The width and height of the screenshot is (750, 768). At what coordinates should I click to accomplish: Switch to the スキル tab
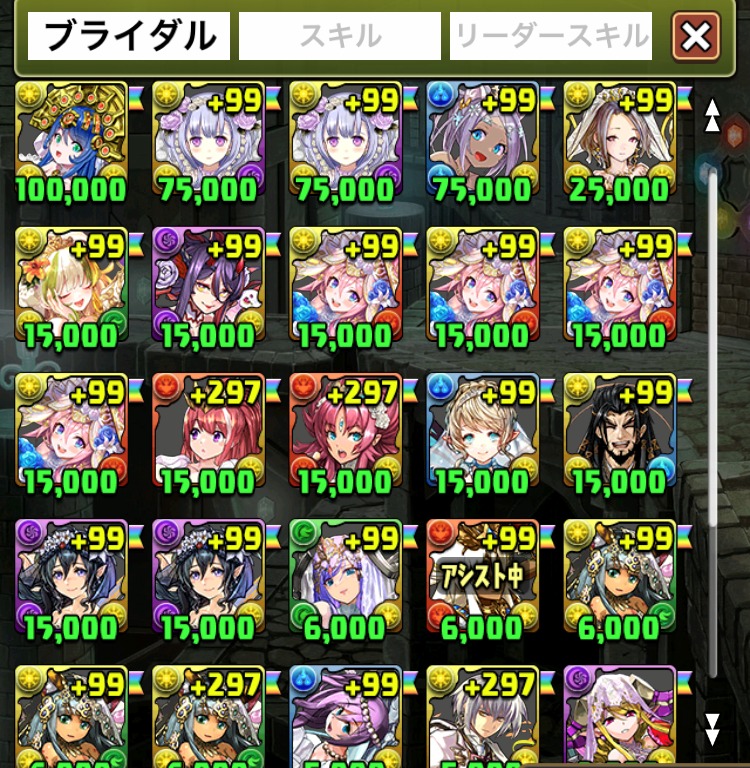[x=339, y=37]
